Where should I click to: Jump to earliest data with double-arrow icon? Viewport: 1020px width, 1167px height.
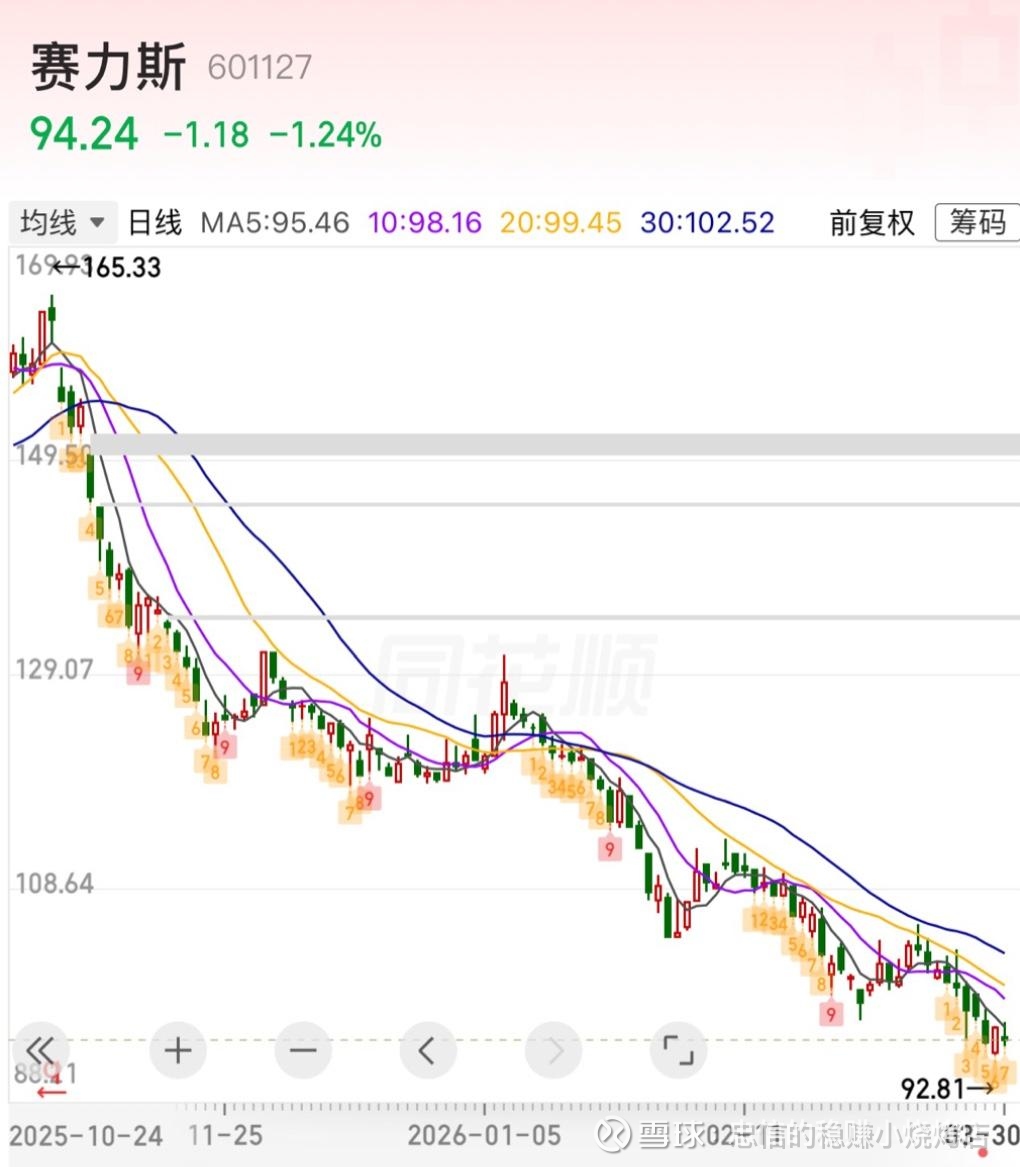[x=40, y=1050]
